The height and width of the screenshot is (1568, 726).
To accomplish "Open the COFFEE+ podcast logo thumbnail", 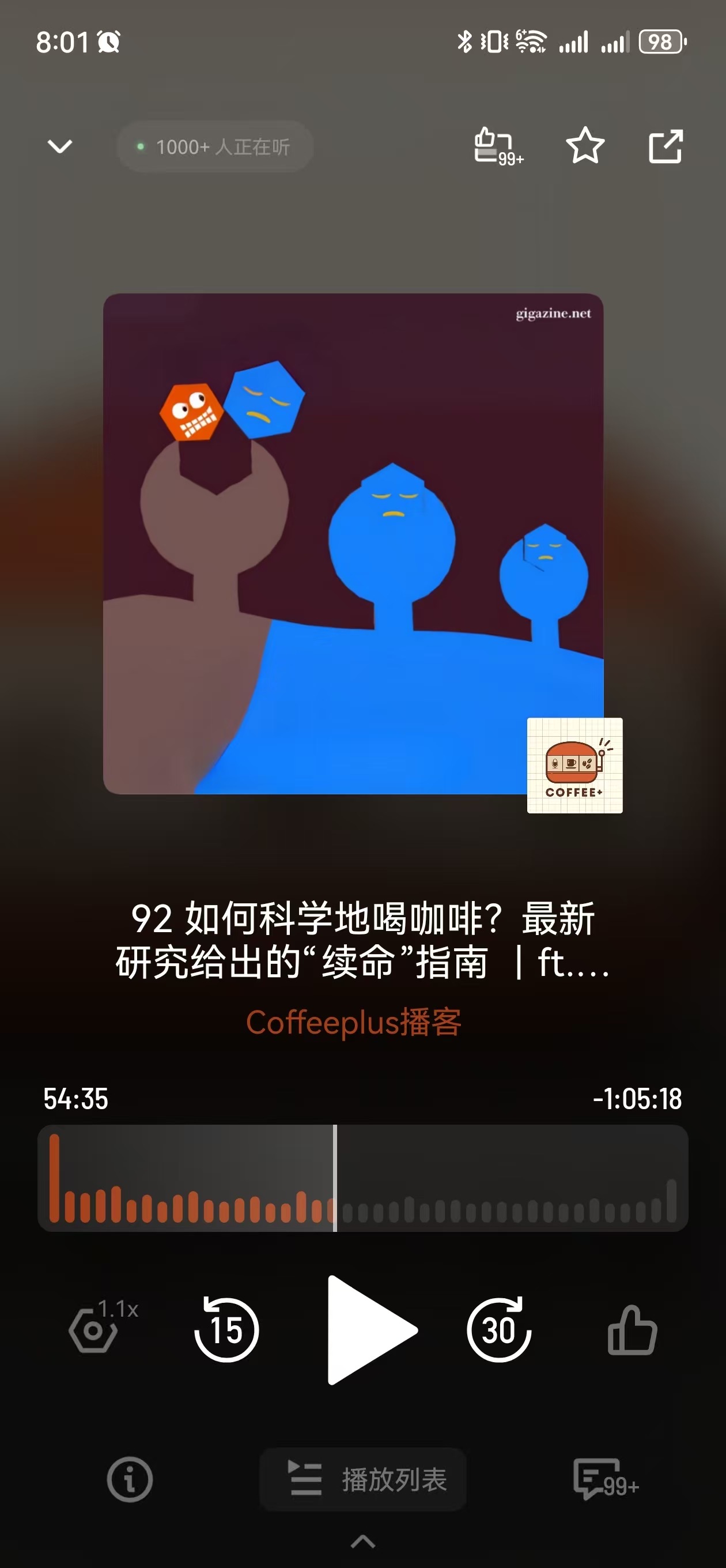I will click(574, 765).
